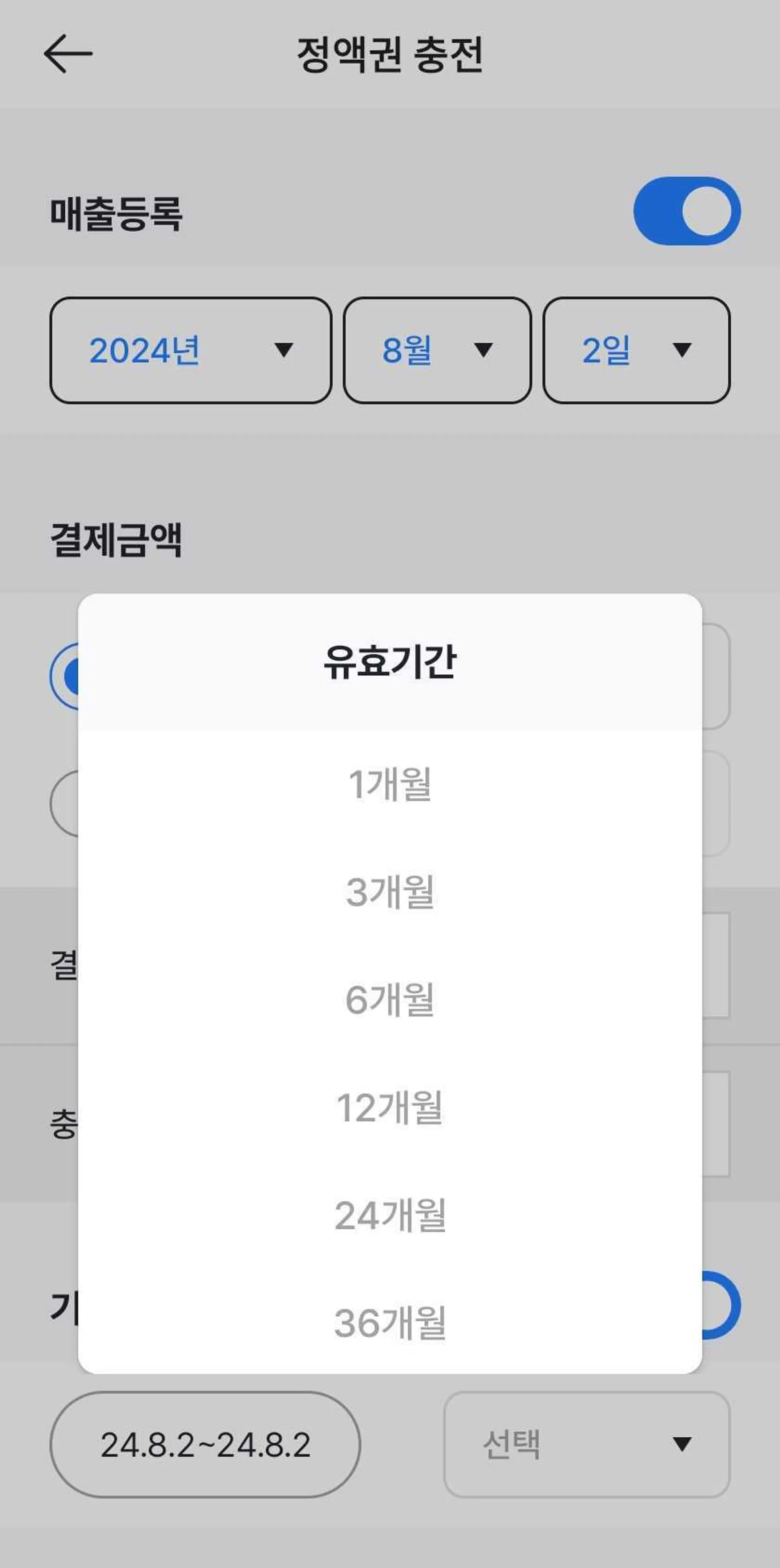Select the 12개월 option
780x1568 pixels.
(389, 1107)
